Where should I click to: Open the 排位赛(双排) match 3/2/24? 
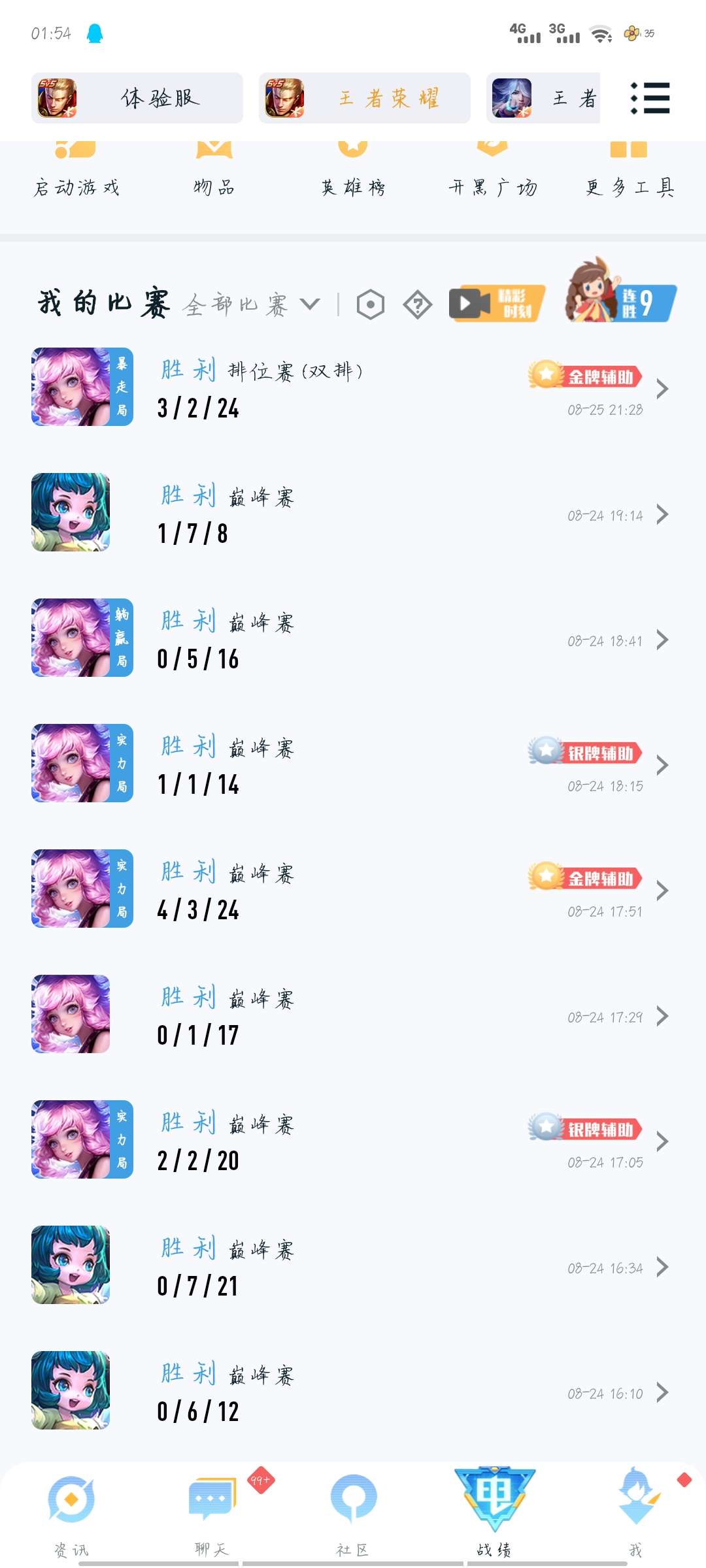[353, 388]
